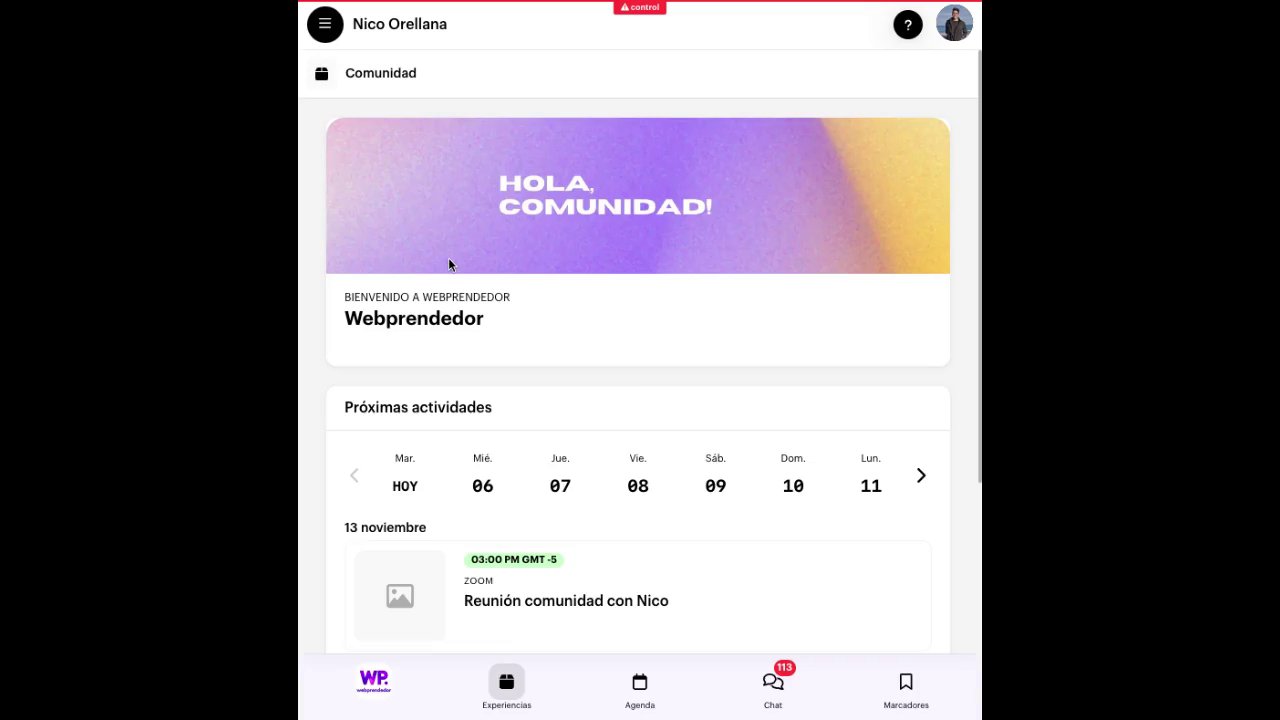The width and height of the screenshot is (1280, 720).
Task: Select HOY in the calendar
Action: (x=405, y=475)
